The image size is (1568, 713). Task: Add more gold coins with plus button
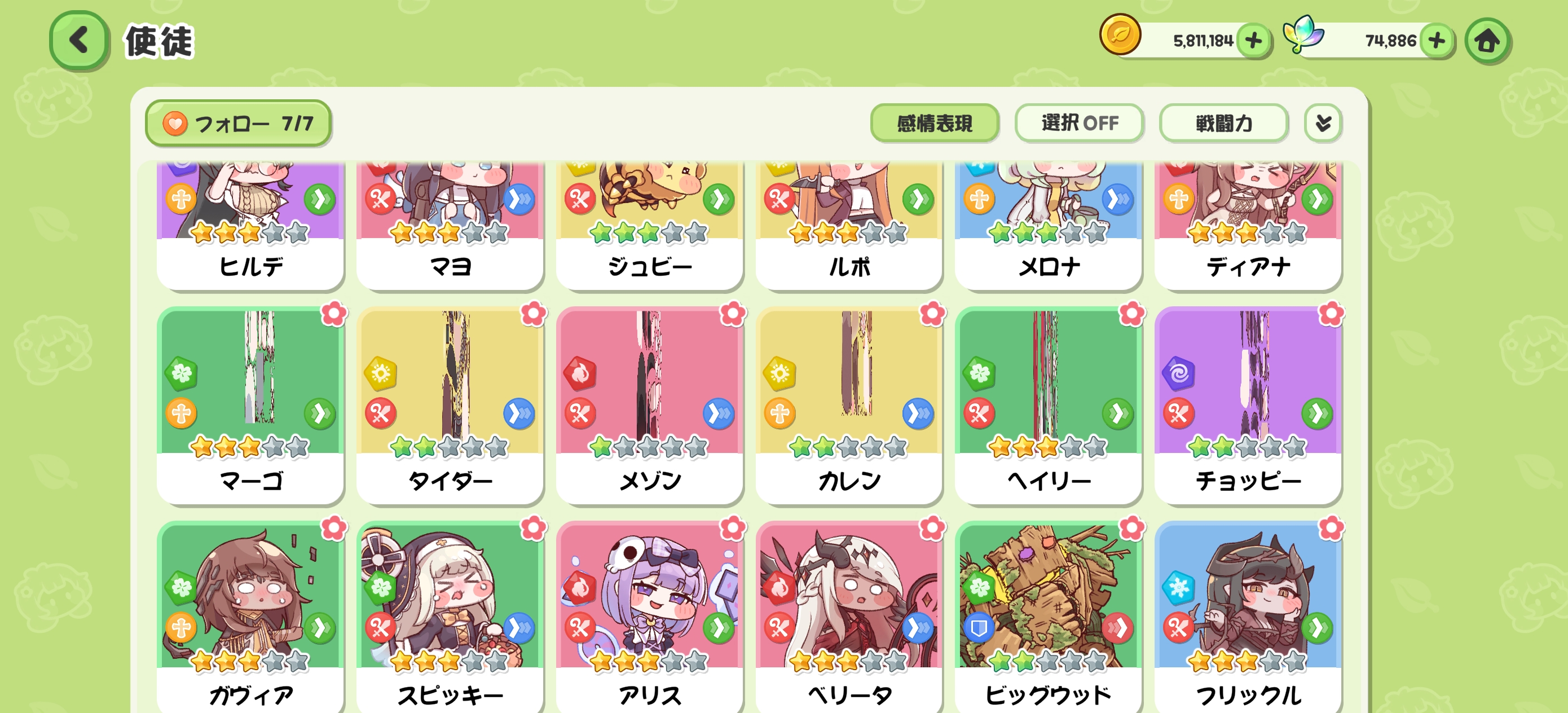click(x=1253, y=41)
